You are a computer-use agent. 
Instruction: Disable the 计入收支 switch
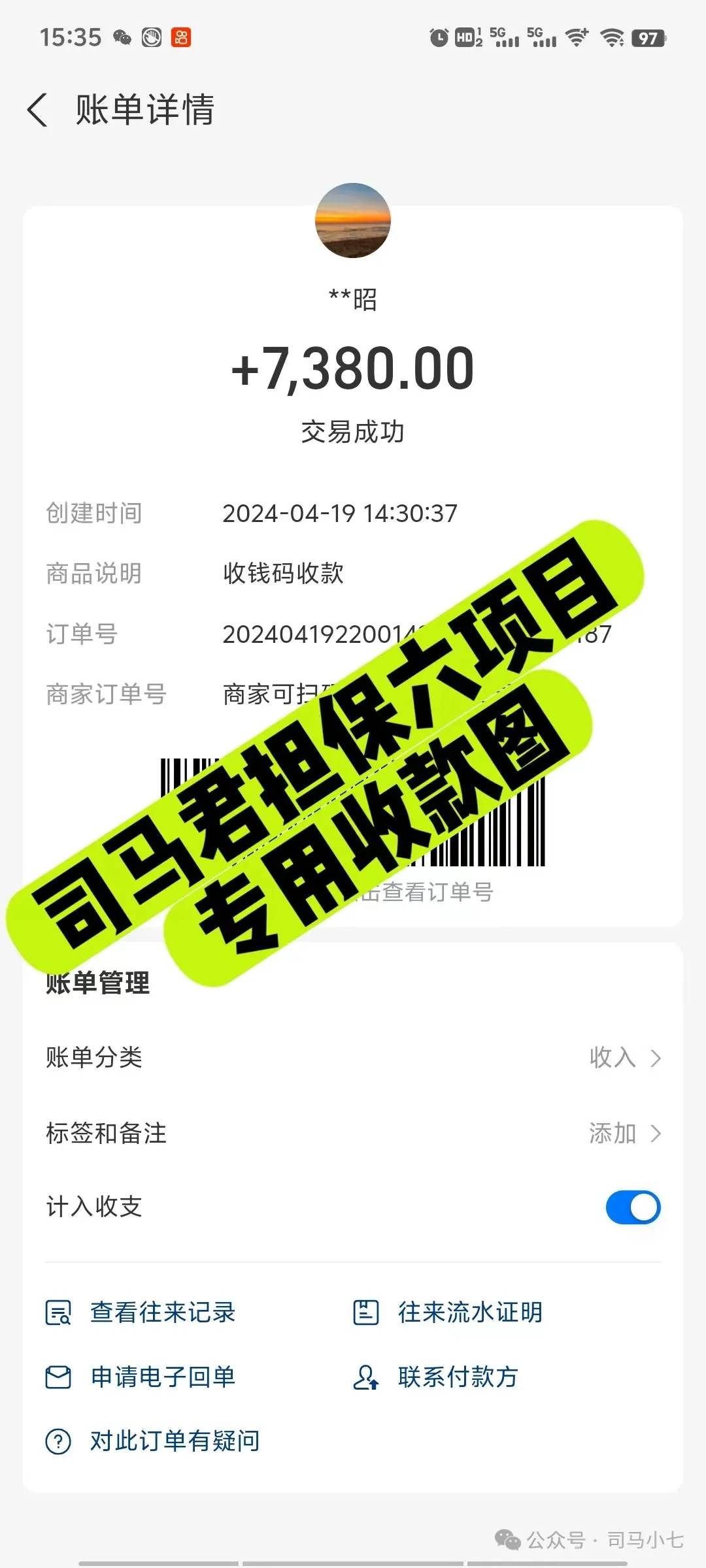(632, 1207)
